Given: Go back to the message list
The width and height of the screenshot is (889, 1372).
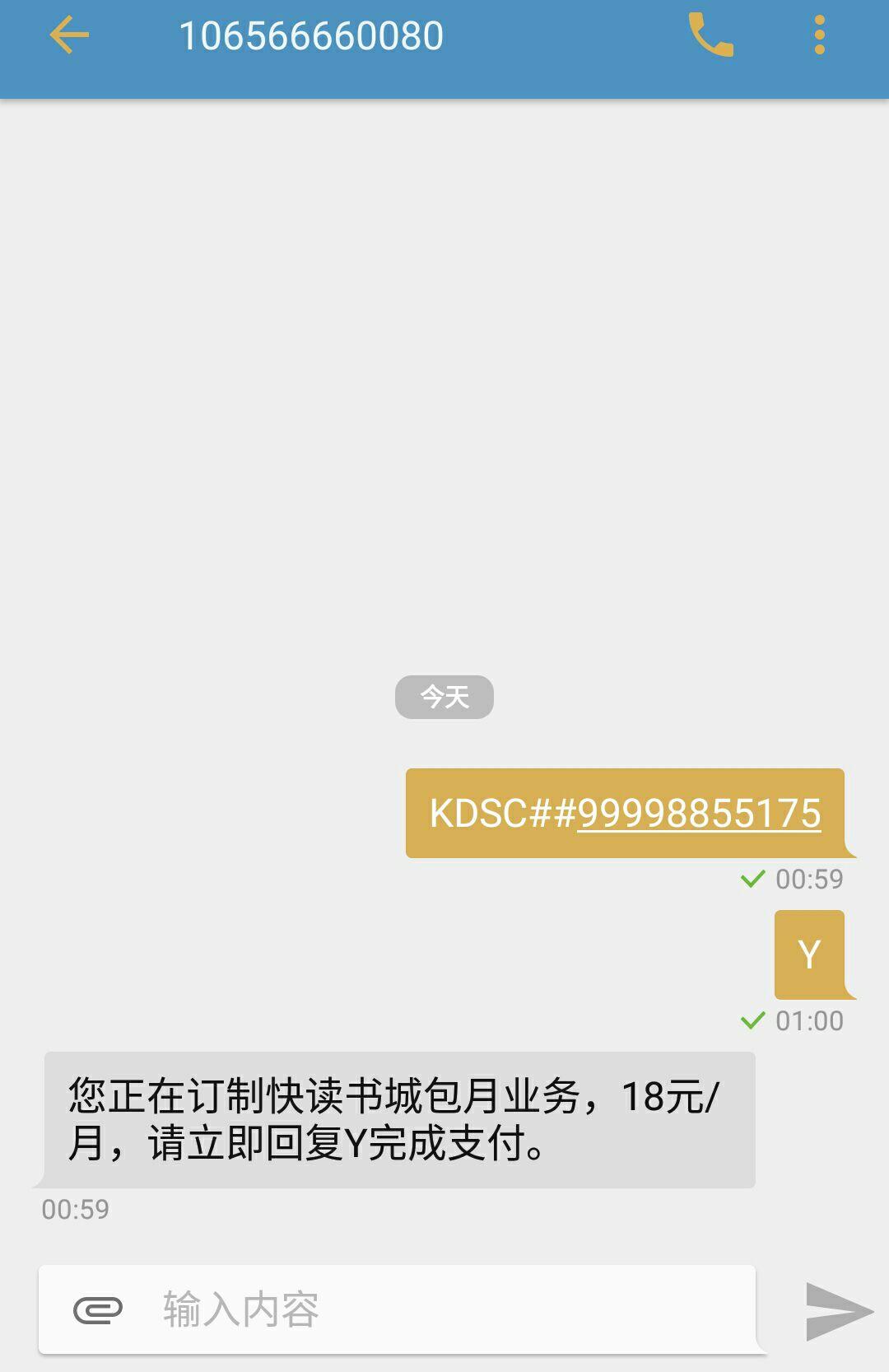Looking at the screenshot, I should point(69,36).
